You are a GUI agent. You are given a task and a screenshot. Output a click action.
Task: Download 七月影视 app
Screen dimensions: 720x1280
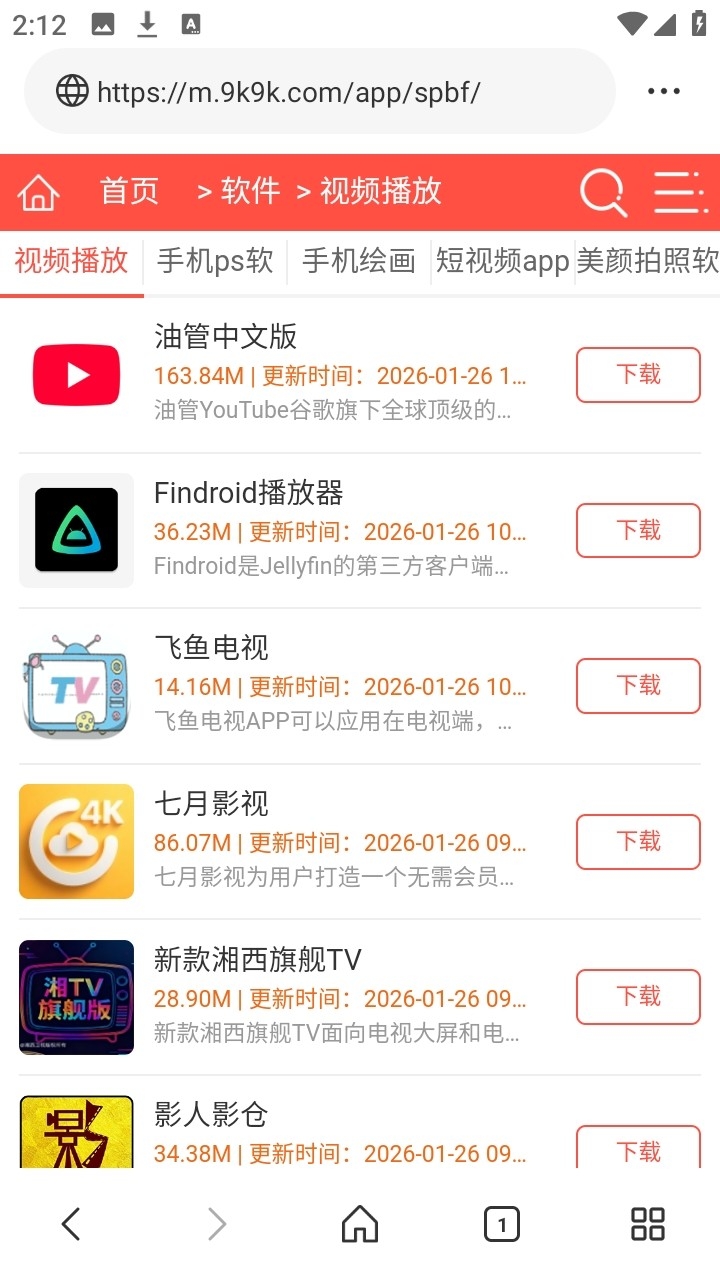[x=638, y=841]
